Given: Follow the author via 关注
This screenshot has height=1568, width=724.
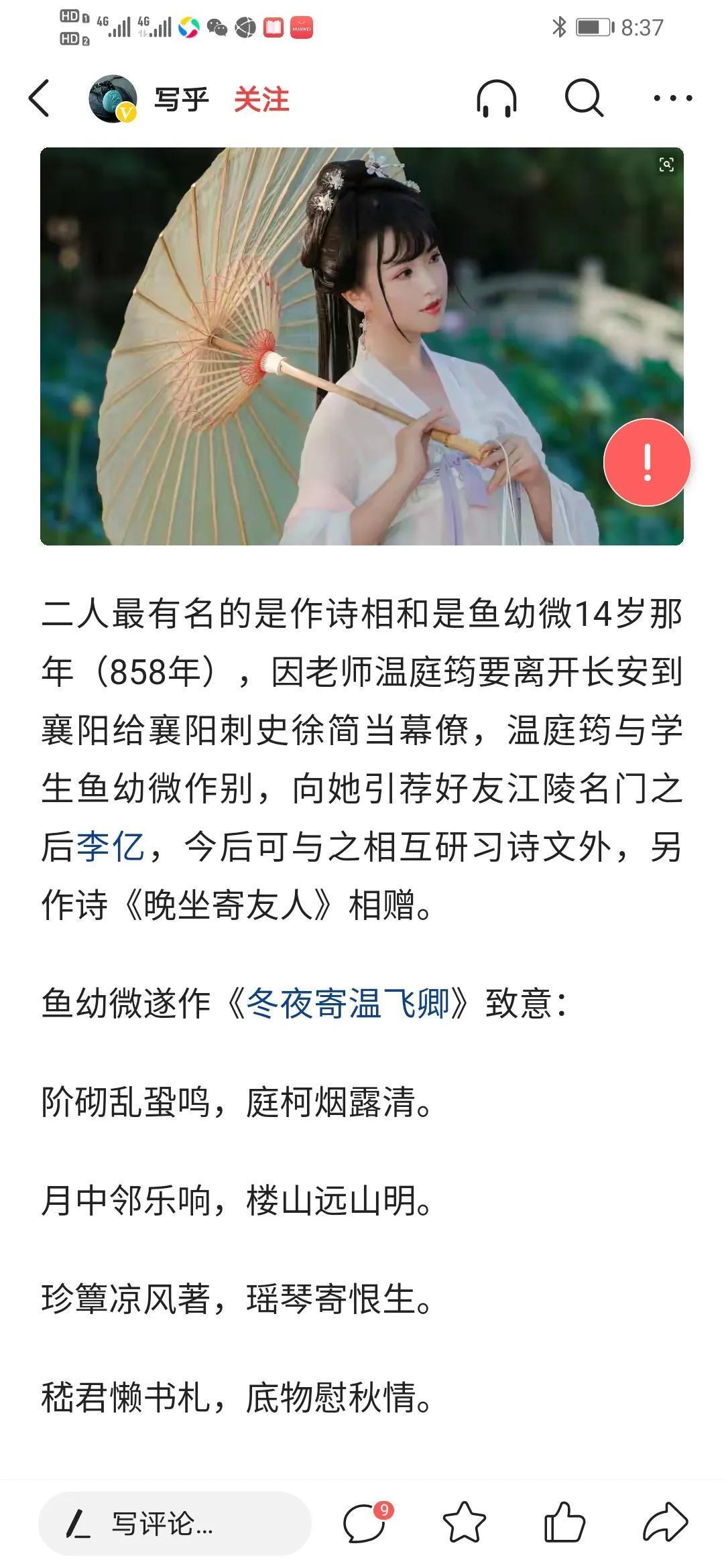Looking at the screenshot, I should [x=261, y=100].
